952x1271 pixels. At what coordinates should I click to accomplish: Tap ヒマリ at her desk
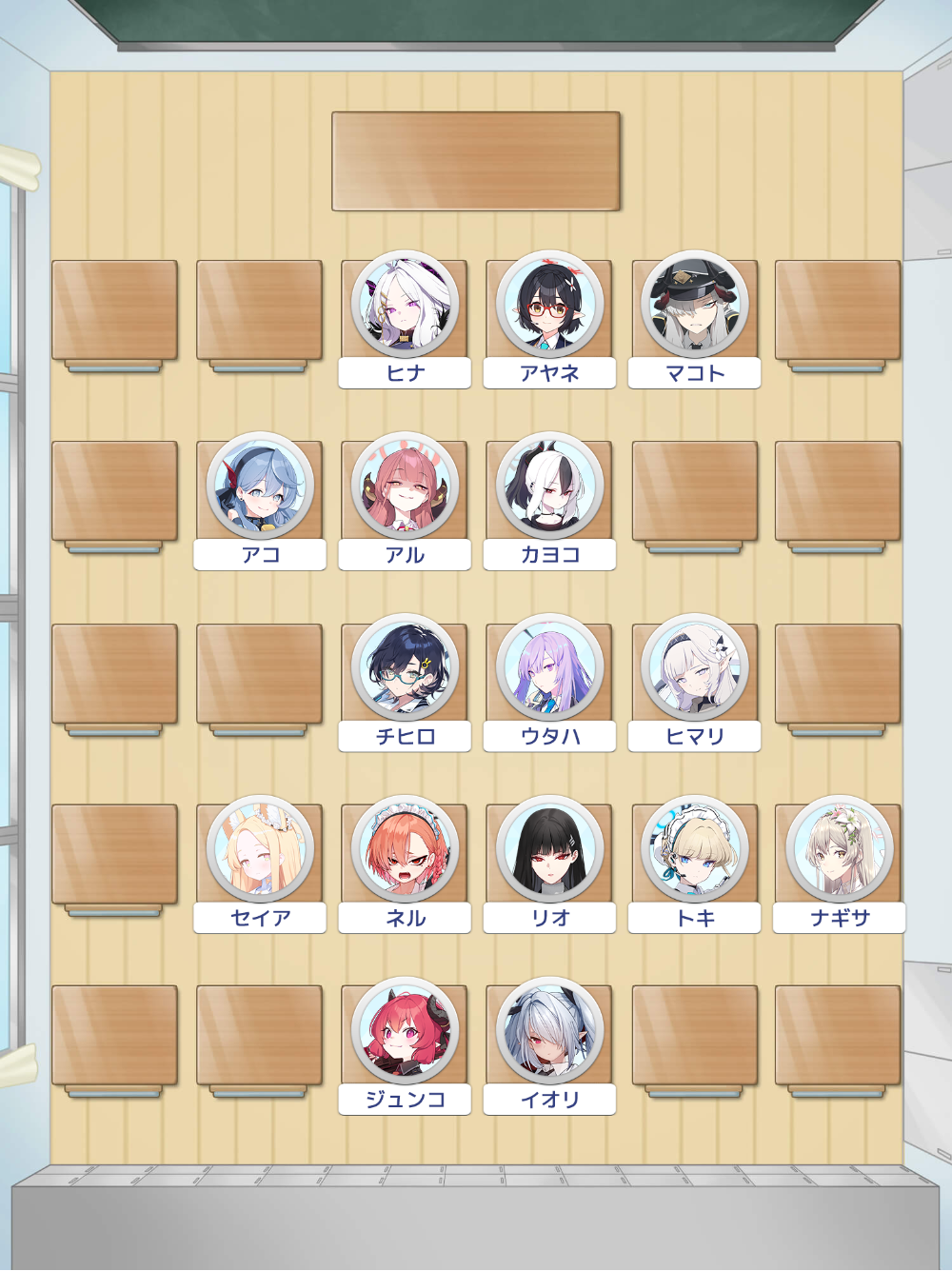click(695, 668)
